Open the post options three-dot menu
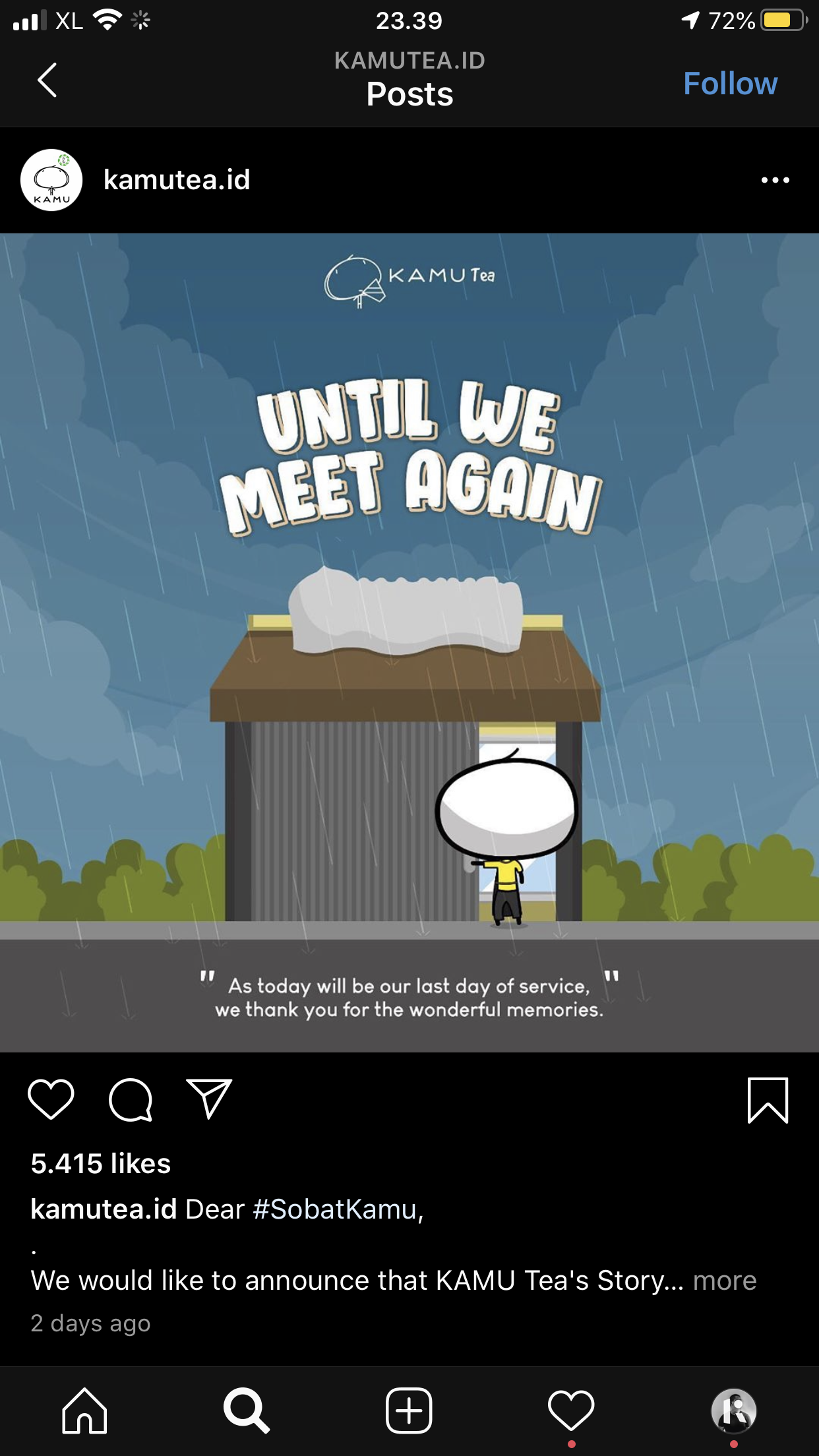Image resolution: width=819 pixels, height=1456 pixels. (x=775, y=180)
